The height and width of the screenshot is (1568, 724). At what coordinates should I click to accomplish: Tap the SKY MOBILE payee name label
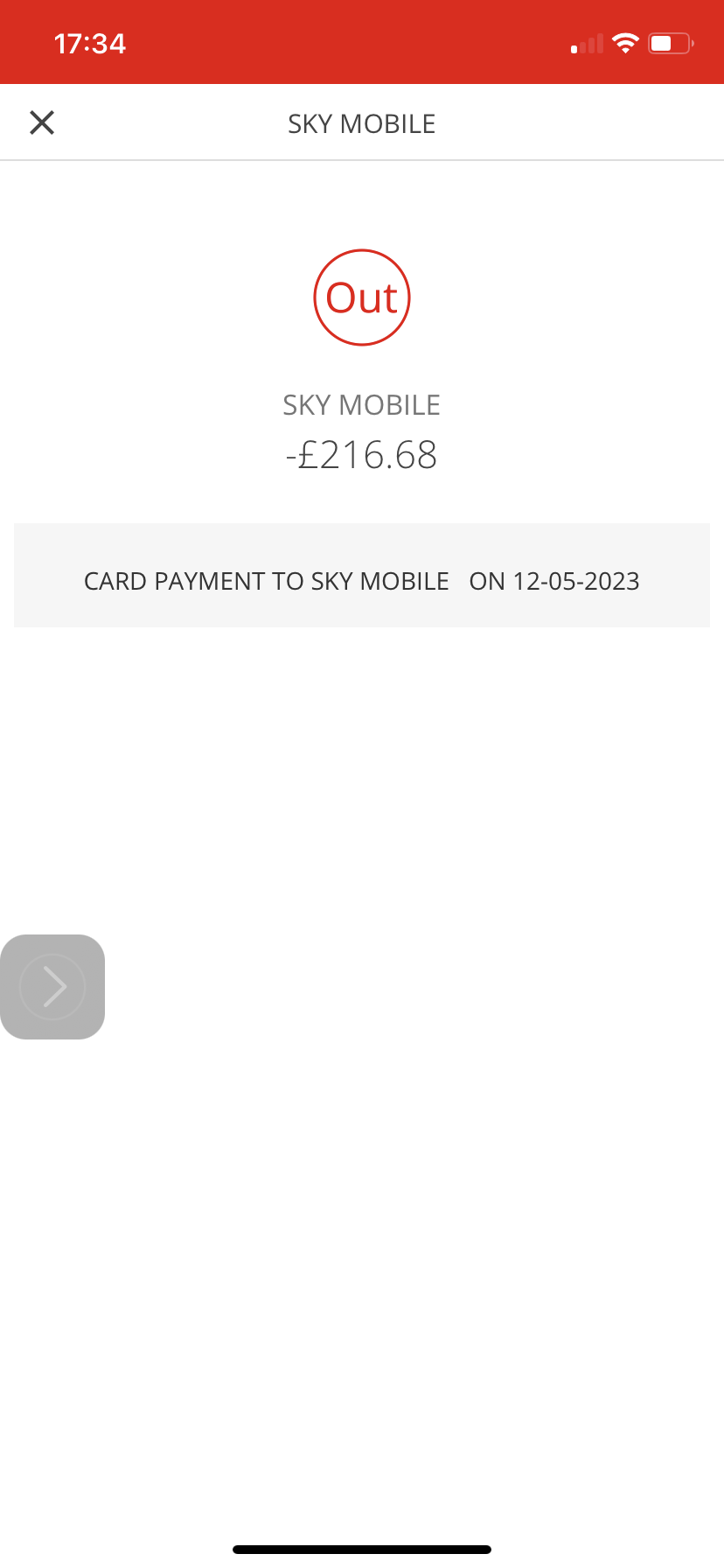pyautogui.click(x=362, y=404)
